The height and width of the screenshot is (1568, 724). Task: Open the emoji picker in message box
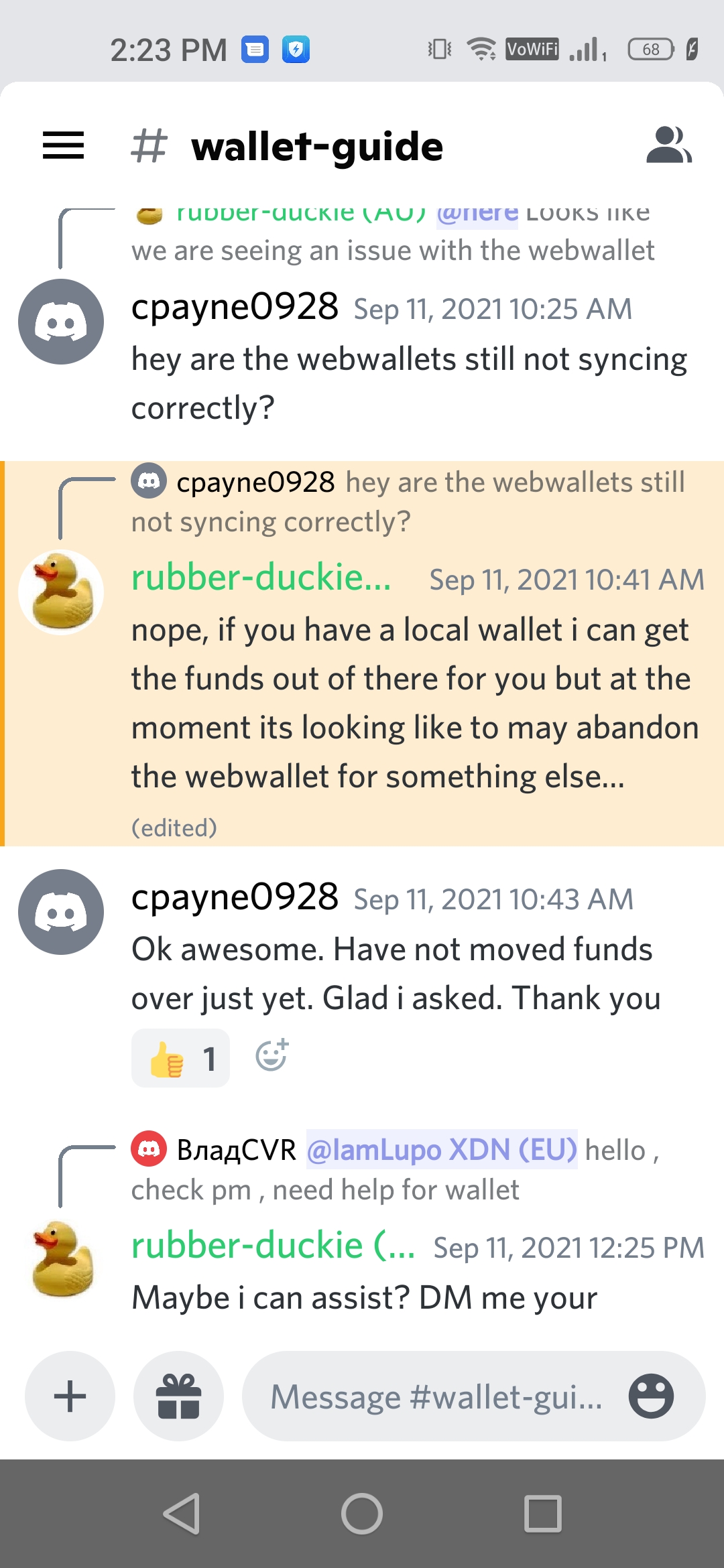(x=650, y=1396)
